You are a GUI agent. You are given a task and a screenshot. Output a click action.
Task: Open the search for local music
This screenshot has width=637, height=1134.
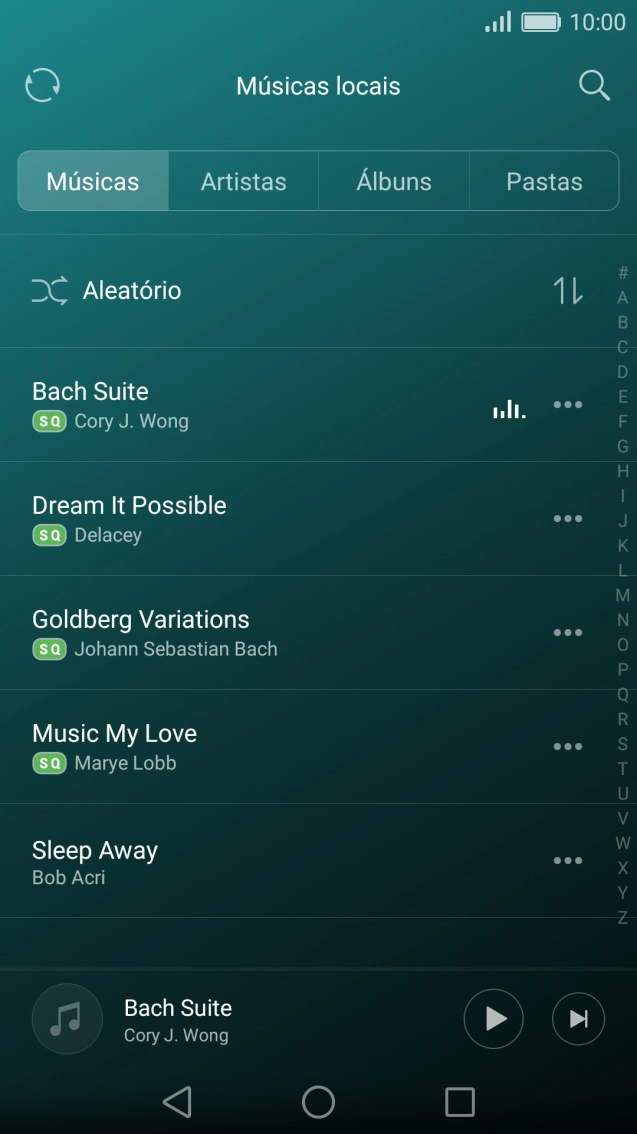tap(594, 86)
